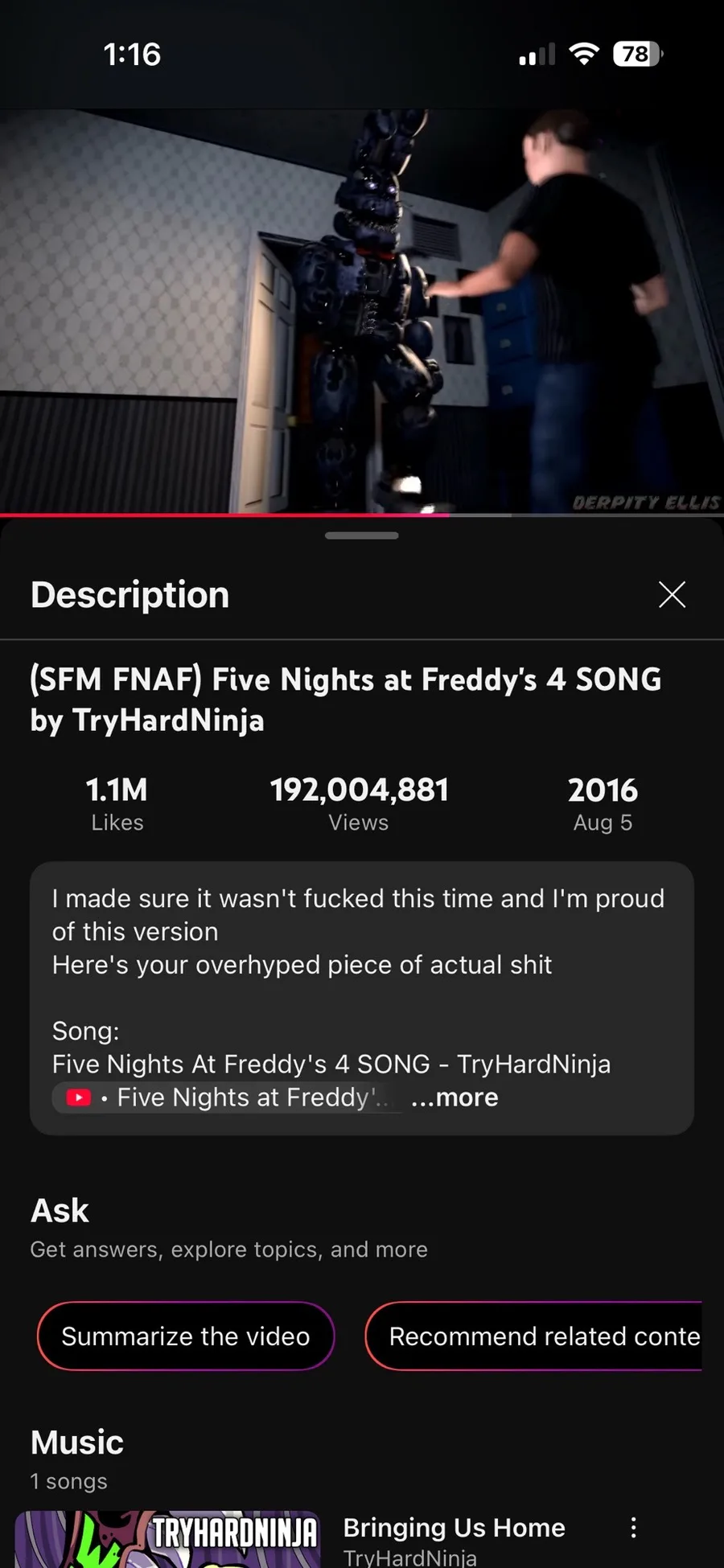The image size is (724, 1568).
Task: Tap the sheet's drag handle
Action: tap(362, 536)
